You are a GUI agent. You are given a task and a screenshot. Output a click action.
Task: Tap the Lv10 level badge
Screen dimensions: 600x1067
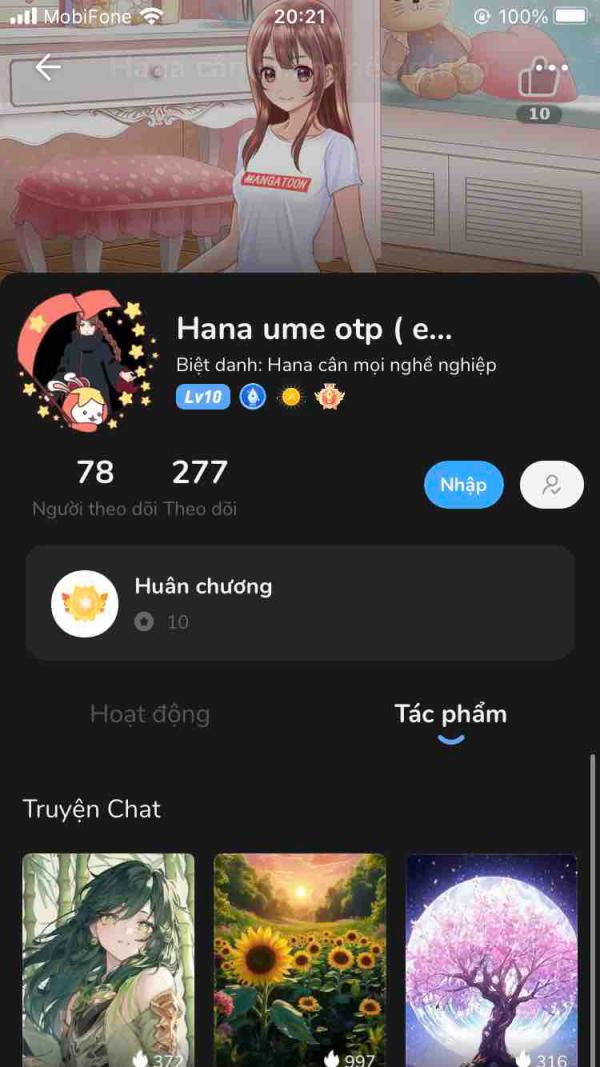click(203, 398)
